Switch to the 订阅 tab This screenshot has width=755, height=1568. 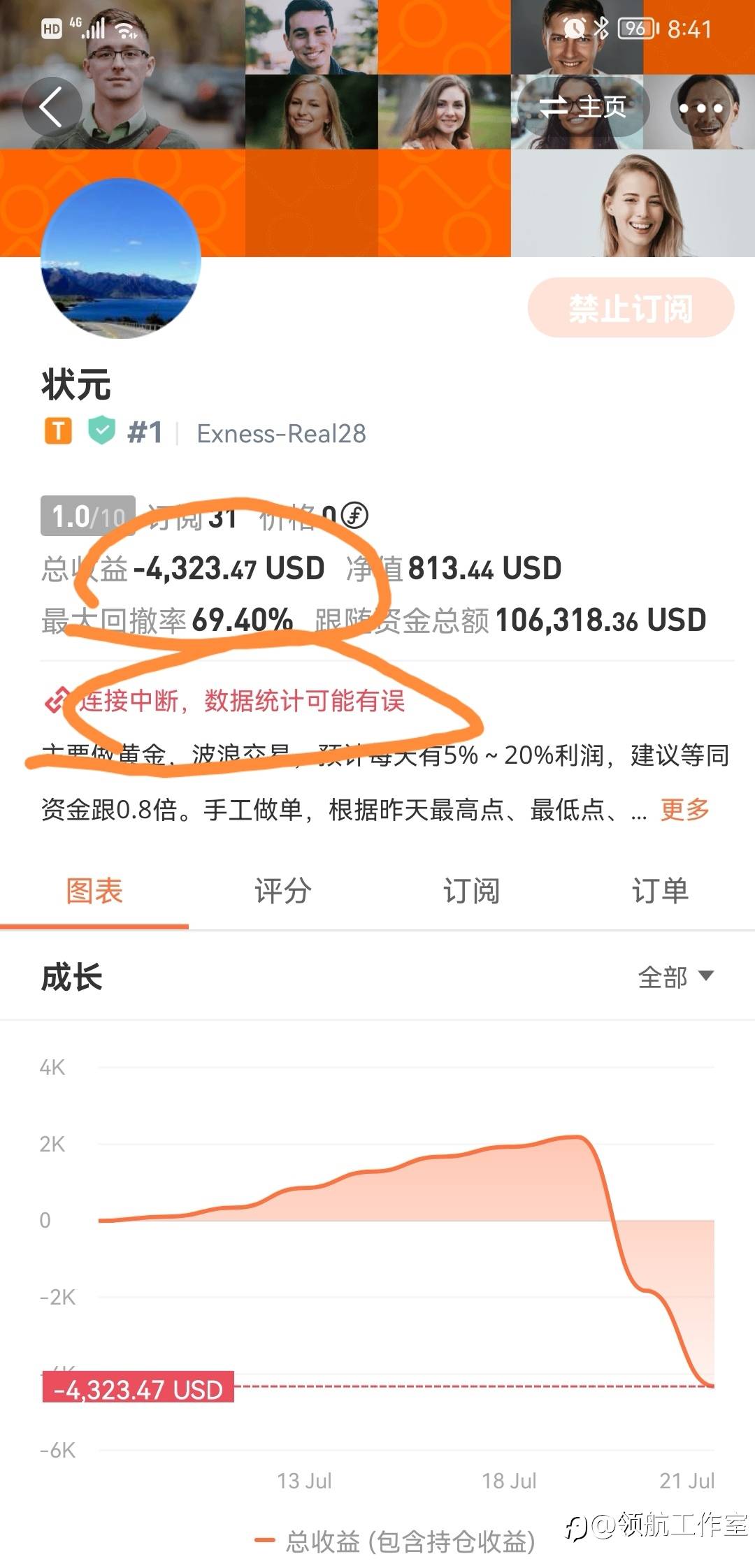click(471, 891)
